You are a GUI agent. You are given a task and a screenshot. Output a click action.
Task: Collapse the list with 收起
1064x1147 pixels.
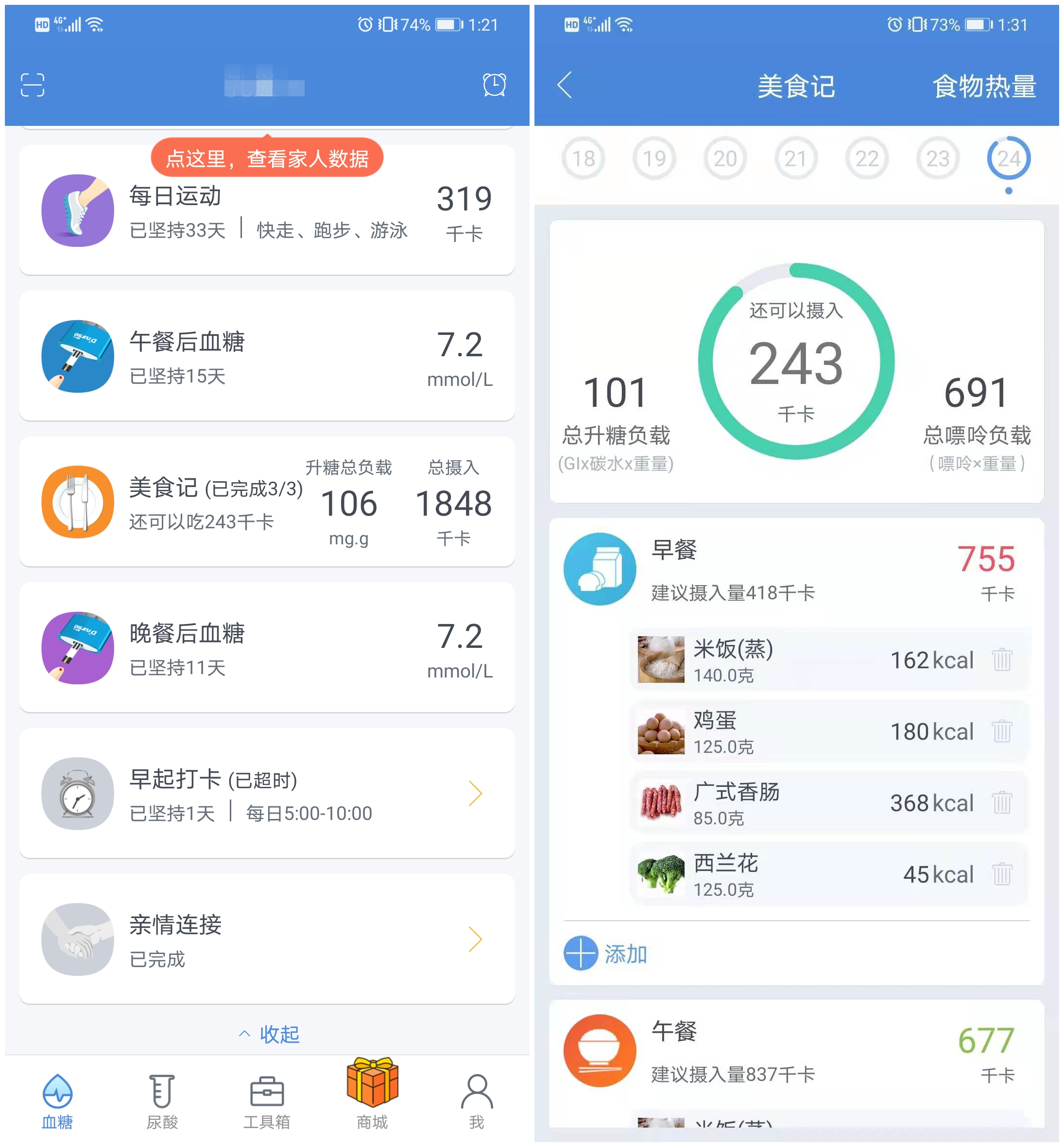269,1034
